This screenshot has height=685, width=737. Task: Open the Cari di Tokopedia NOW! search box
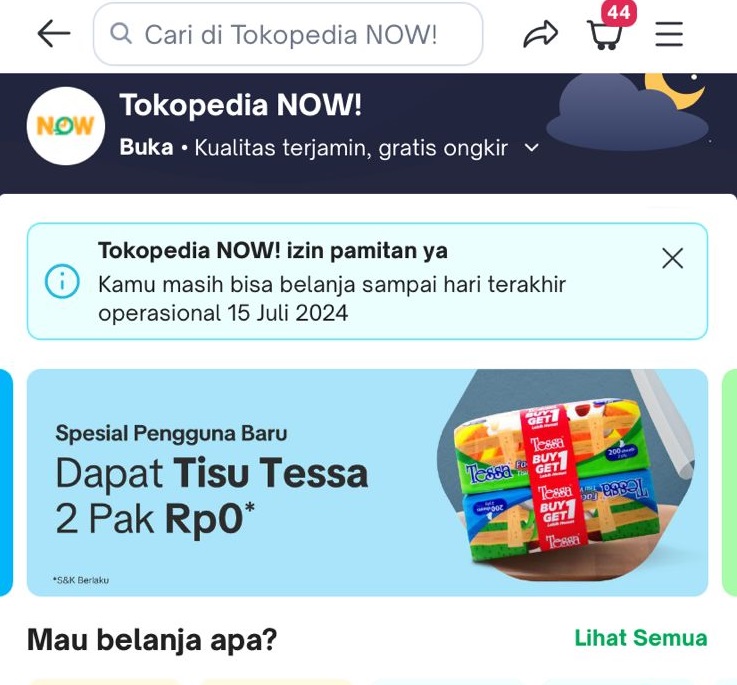pos(288,35)
